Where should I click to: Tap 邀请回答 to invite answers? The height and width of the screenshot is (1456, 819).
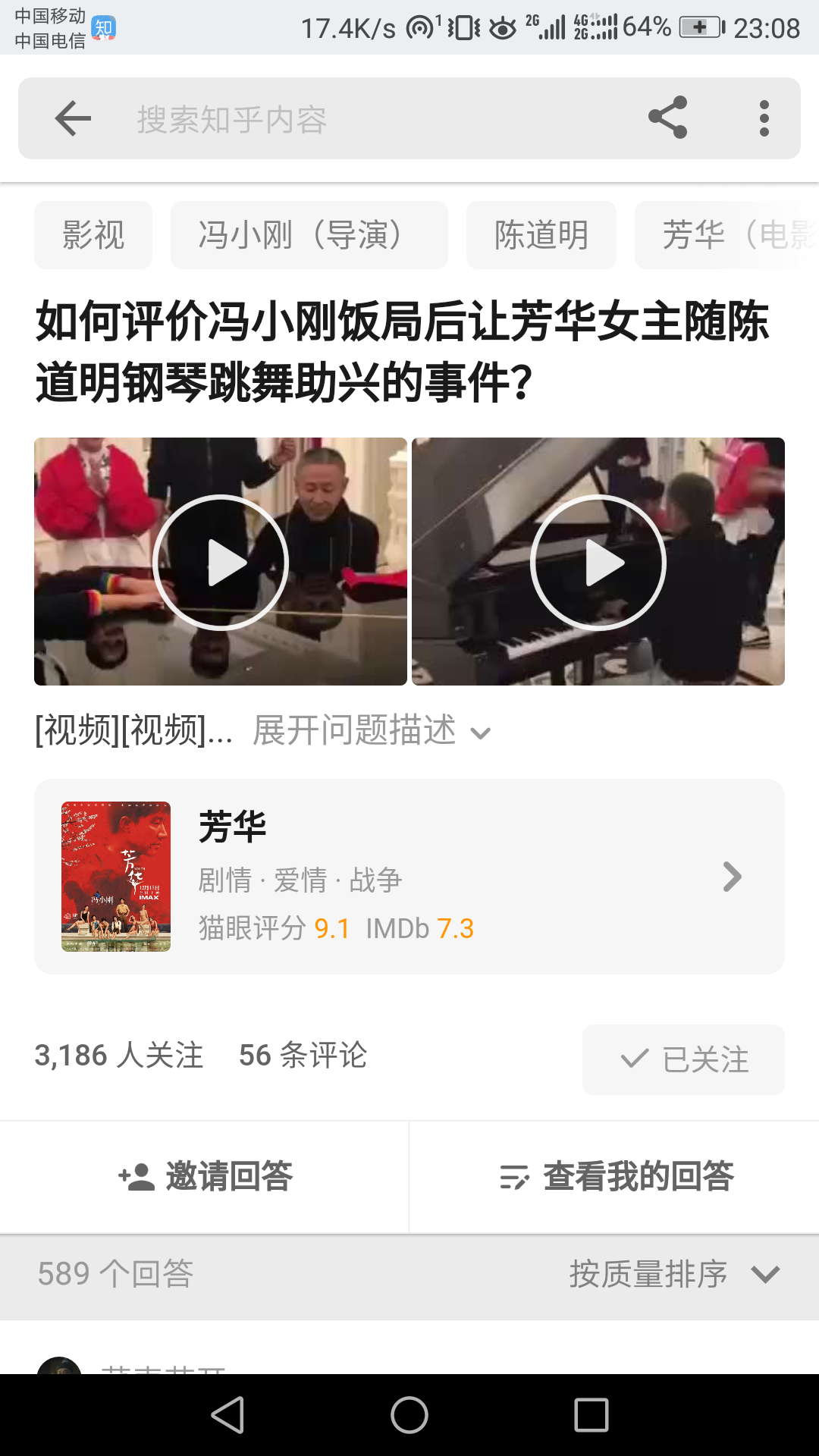205,1177
